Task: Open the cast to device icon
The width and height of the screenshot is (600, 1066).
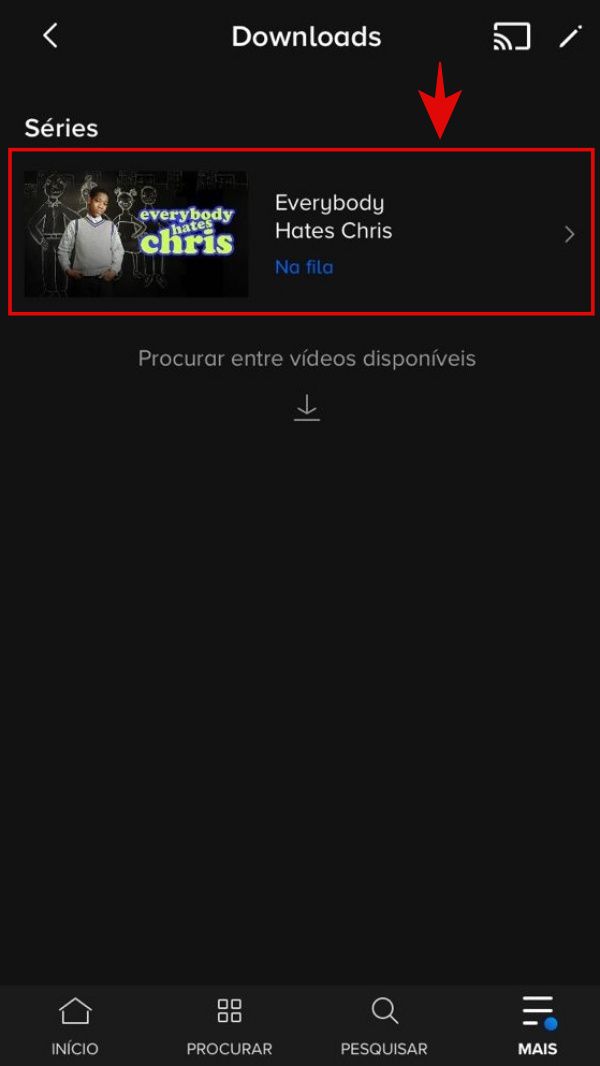Action: pos(512,37)
